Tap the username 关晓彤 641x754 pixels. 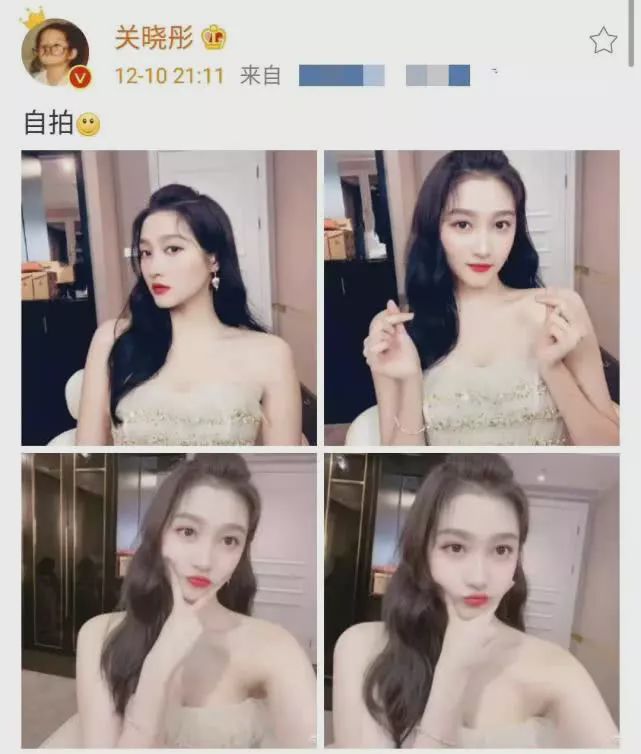154,38
